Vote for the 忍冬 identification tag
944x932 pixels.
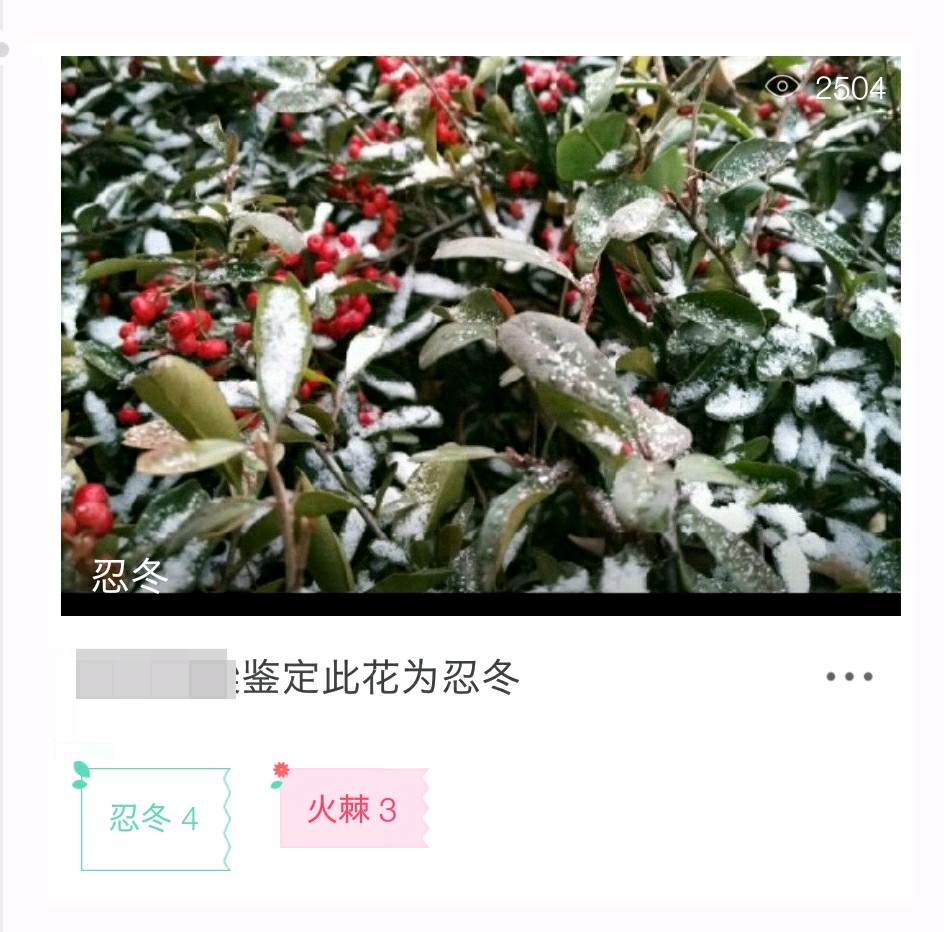155,819
